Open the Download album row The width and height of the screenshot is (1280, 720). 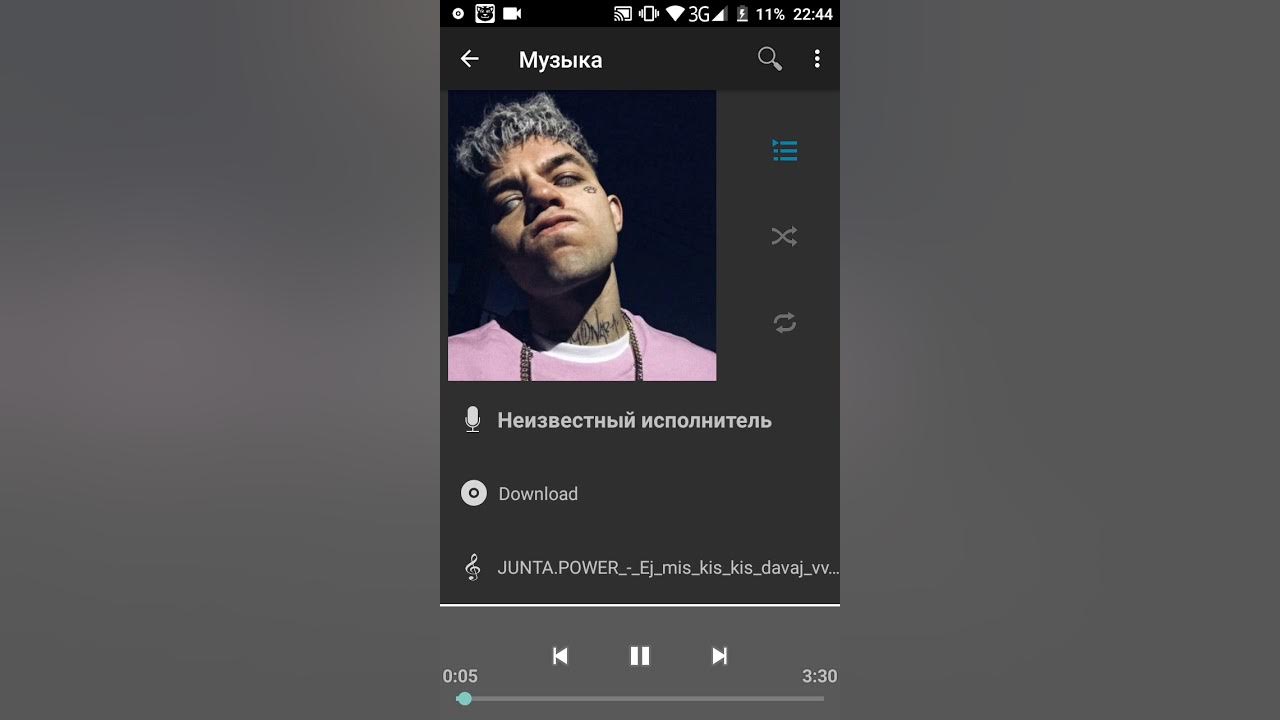pyautogui.click(x=538, y=494)
